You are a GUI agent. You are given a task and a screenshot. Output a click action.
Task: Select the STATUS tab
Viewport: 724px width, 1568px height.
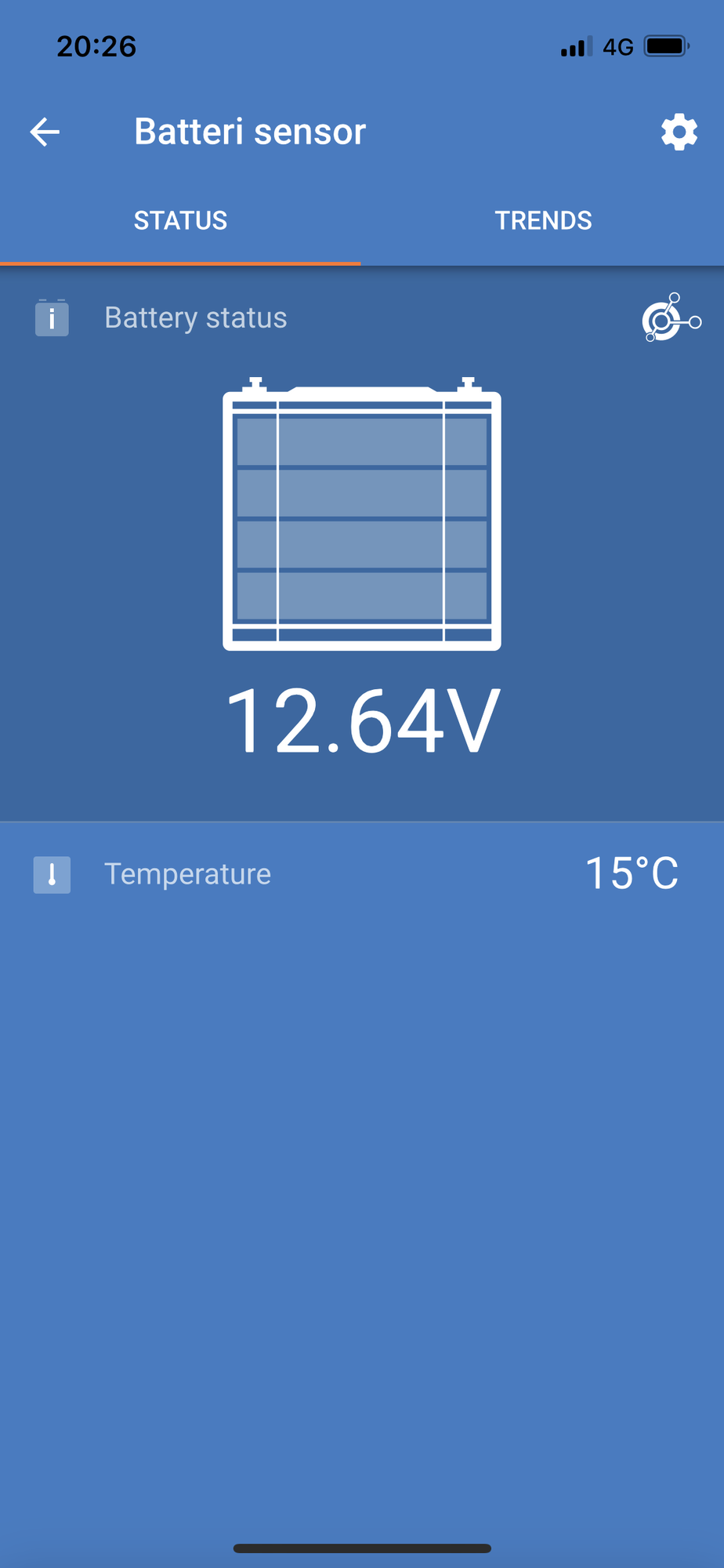click(180, 221)
